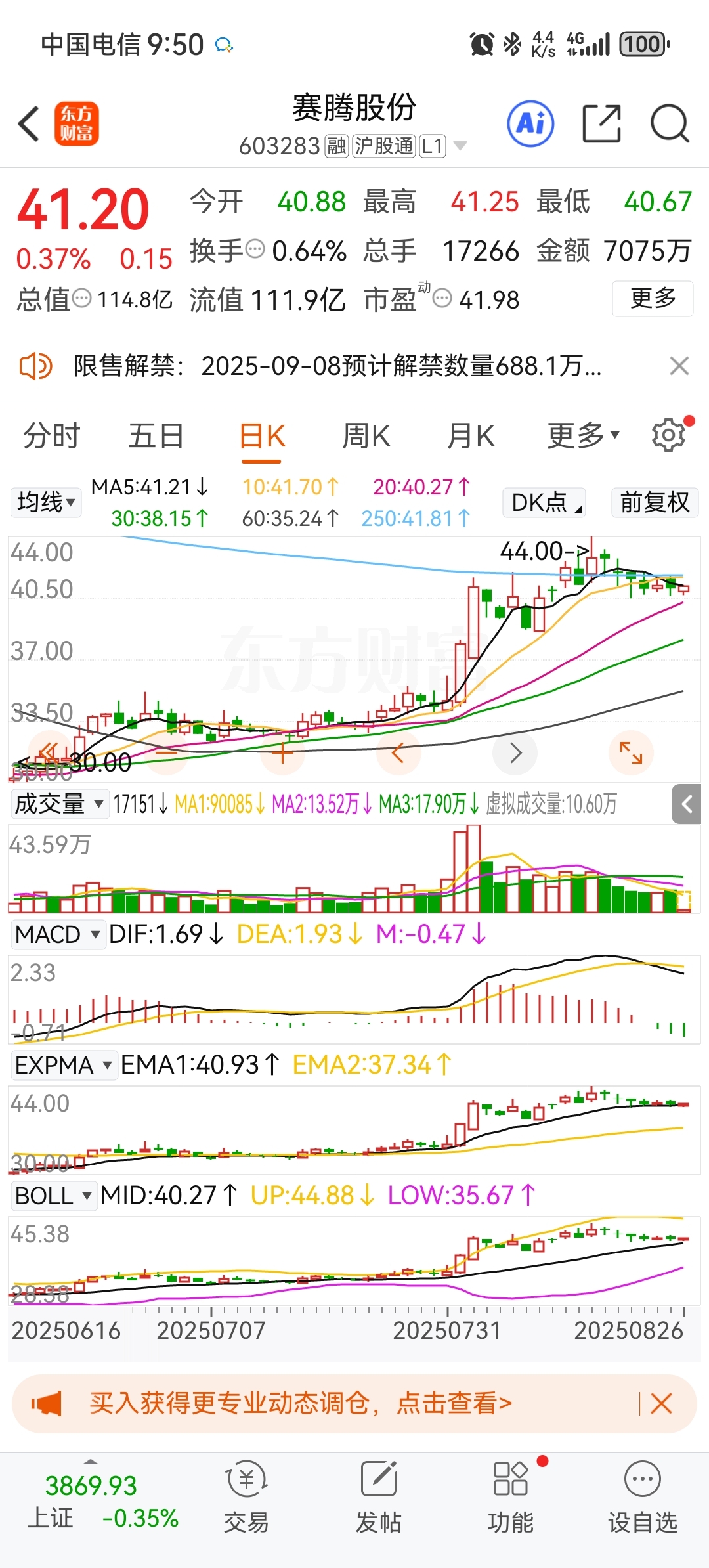
Task: Switch to the 五日 chart tab
Action: click(156, 436)
